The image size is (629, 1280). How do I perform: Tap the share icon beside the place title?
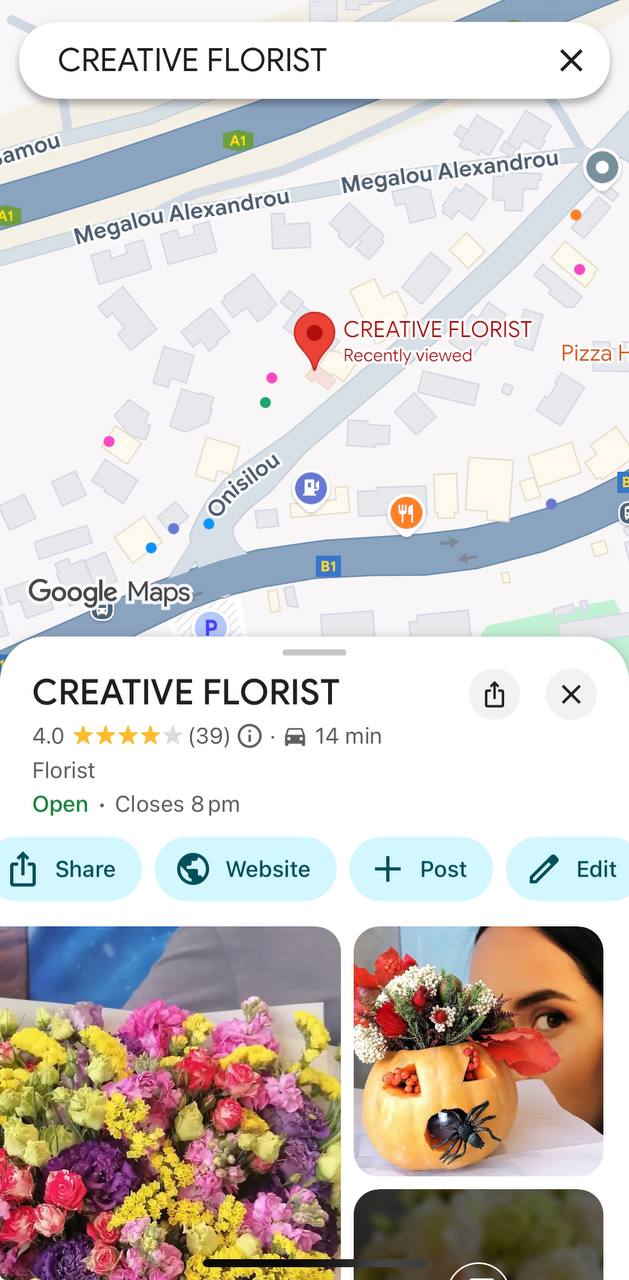coord(494,694)
